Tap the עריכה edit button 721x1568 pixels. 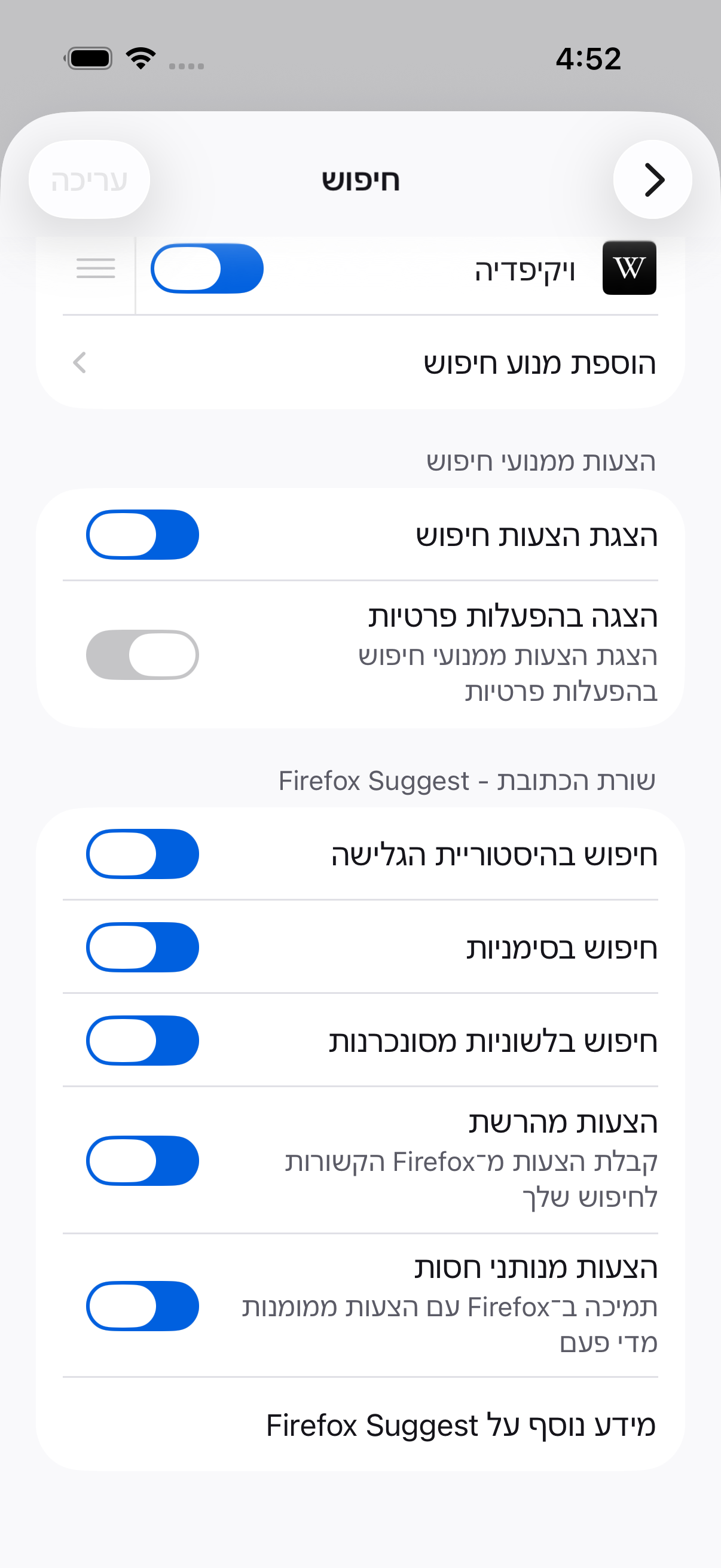point(90,179)
